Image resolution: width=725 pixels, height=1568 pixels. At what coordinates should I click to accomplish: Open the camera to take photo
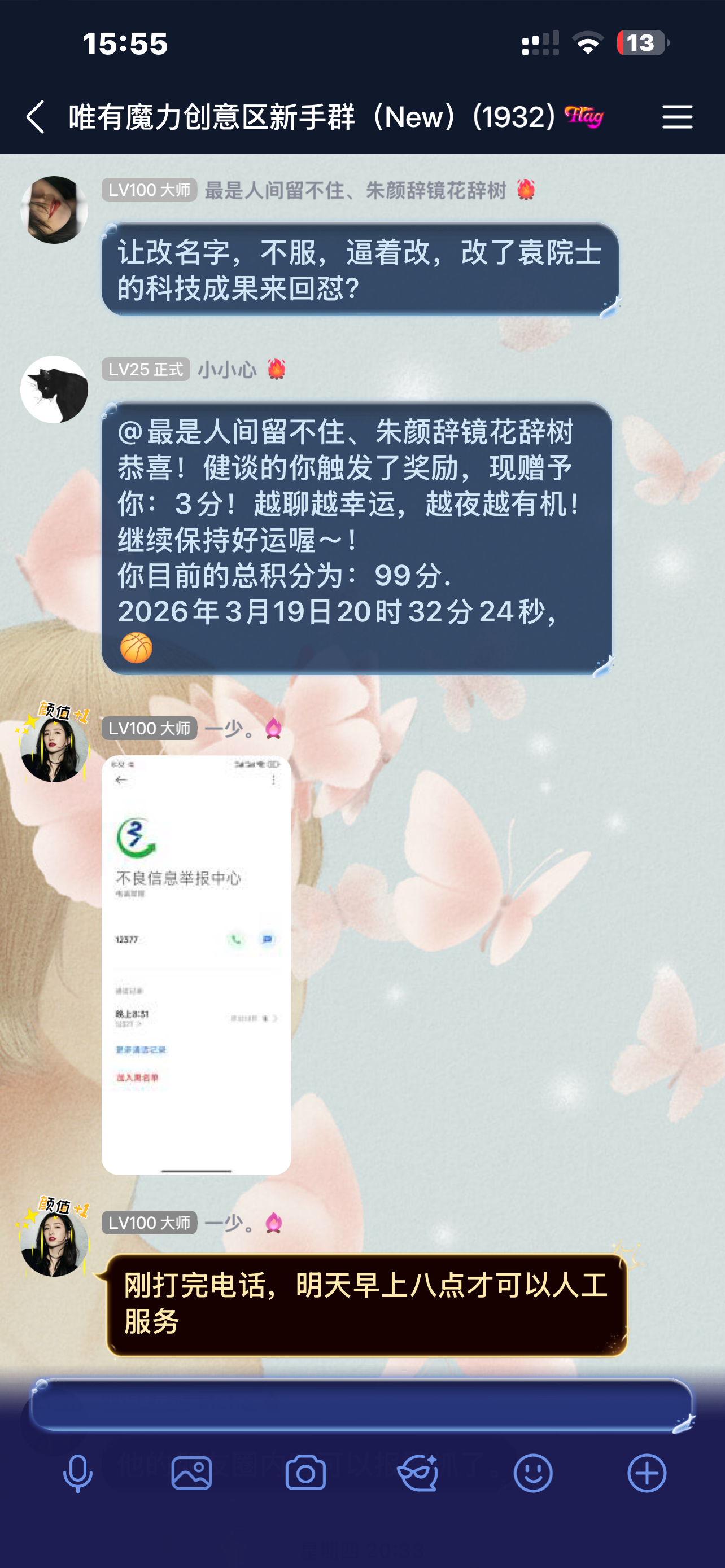305,1473
